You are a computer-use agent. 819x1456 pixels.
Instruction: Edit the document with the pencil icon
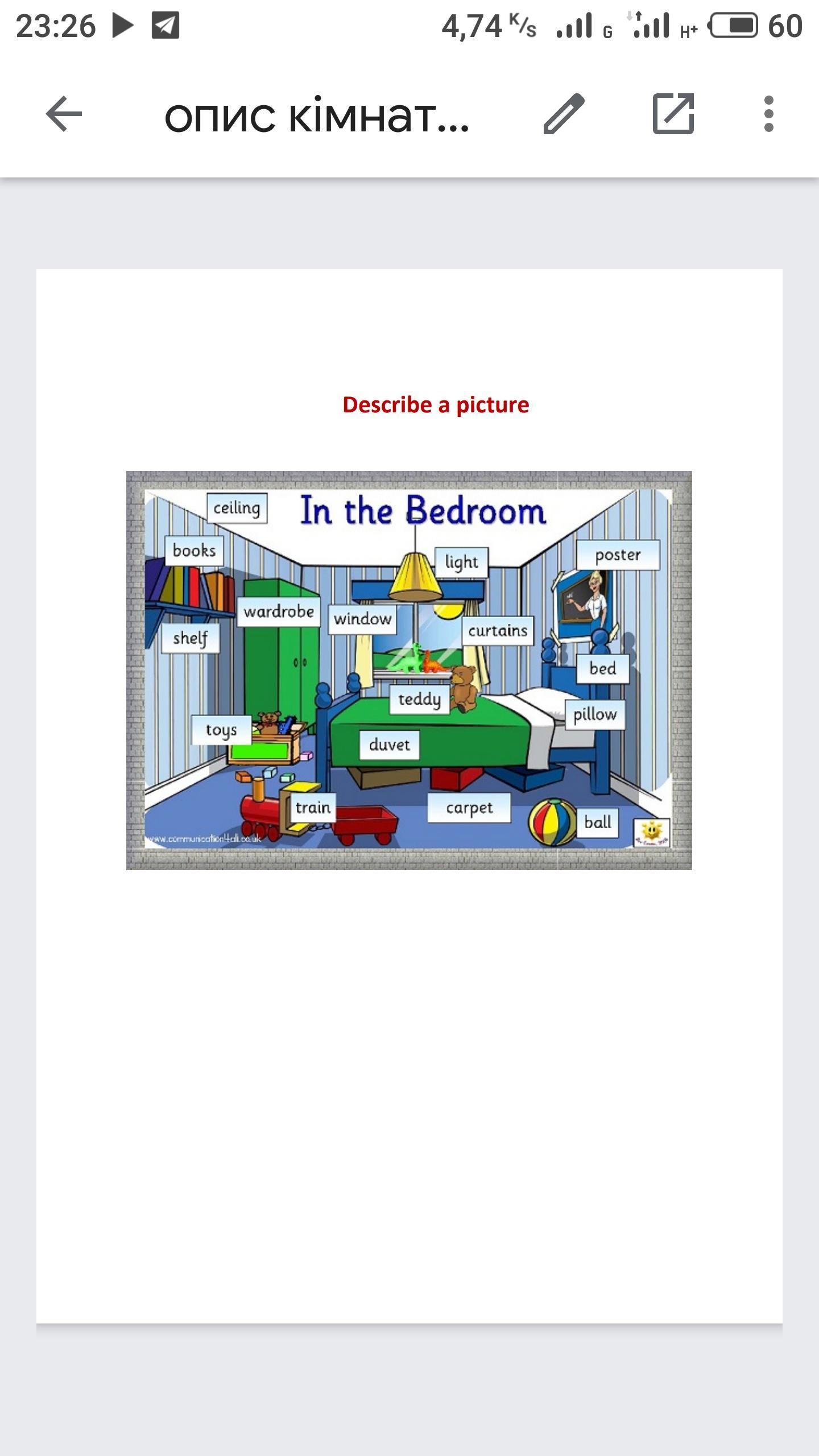pos(564,114)
